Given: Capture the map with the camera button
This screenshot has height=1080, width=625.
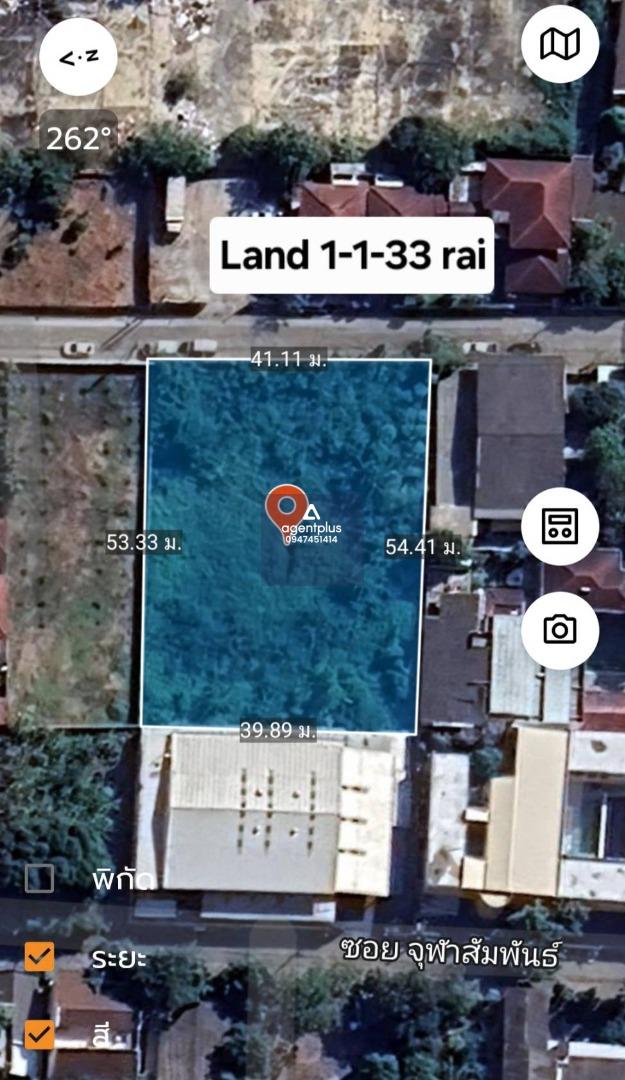Looking at the screenshot, I should [560, 630].
